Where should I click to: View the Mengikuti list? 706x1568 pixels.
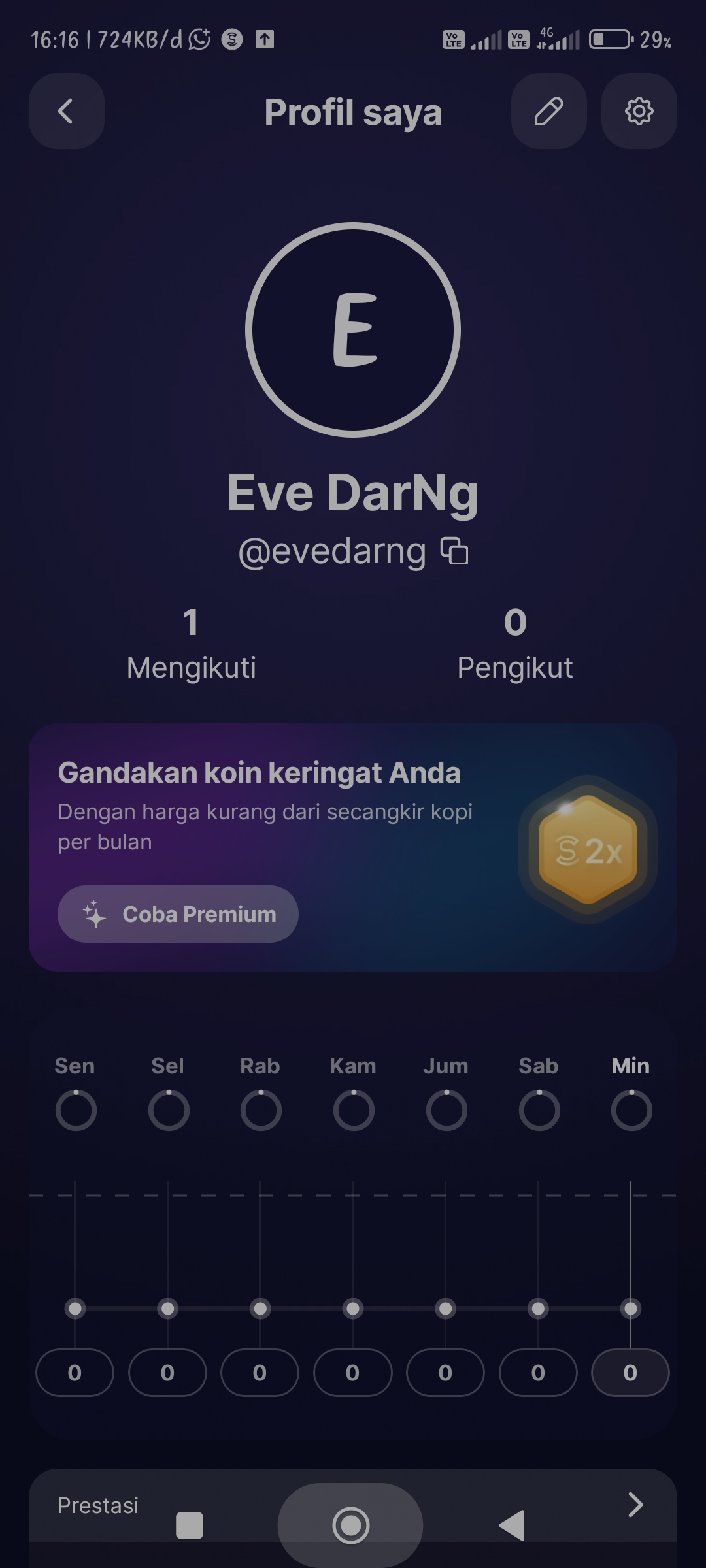coord(191,644)
